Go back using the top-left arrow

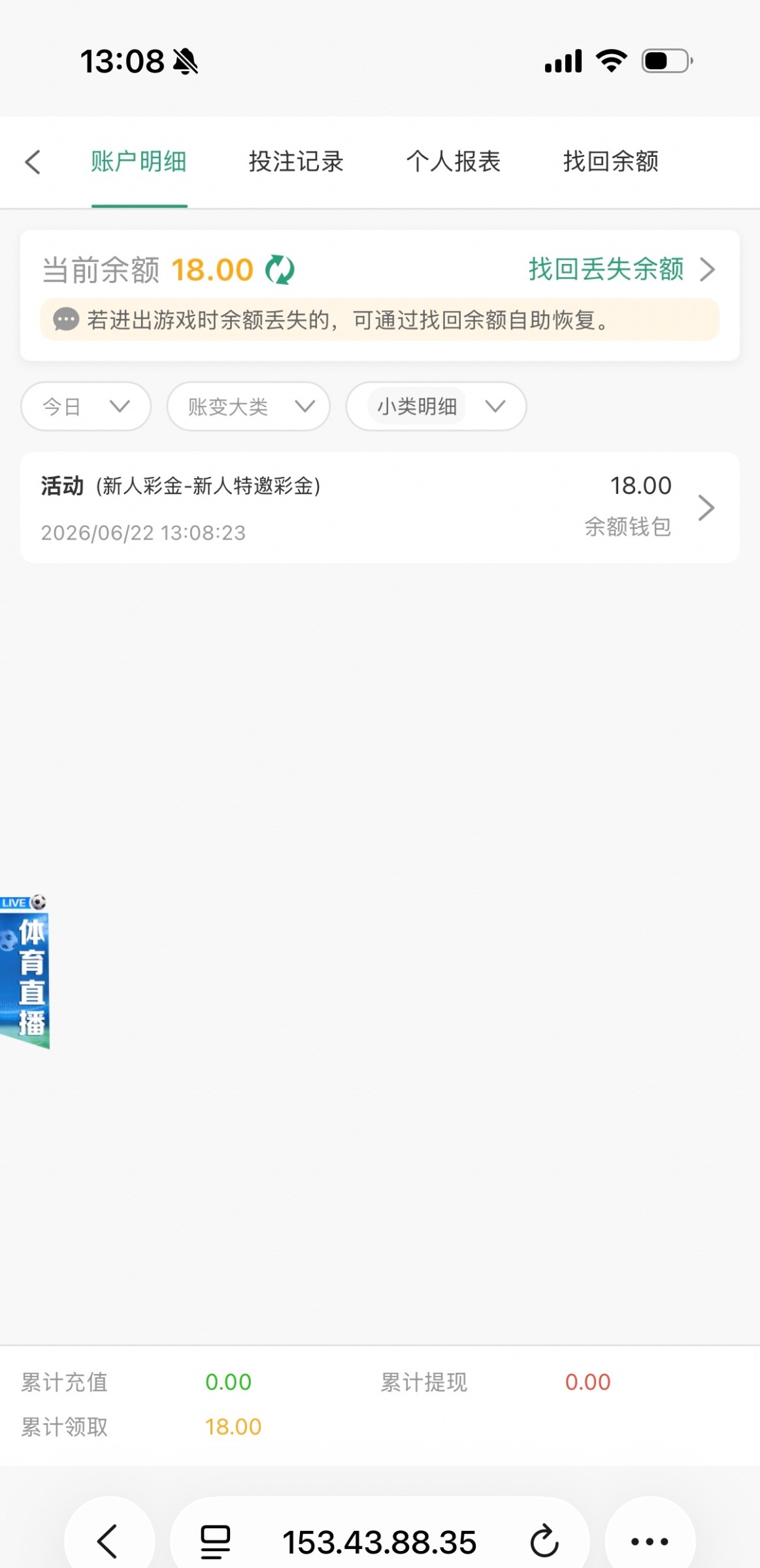point(33,162)
